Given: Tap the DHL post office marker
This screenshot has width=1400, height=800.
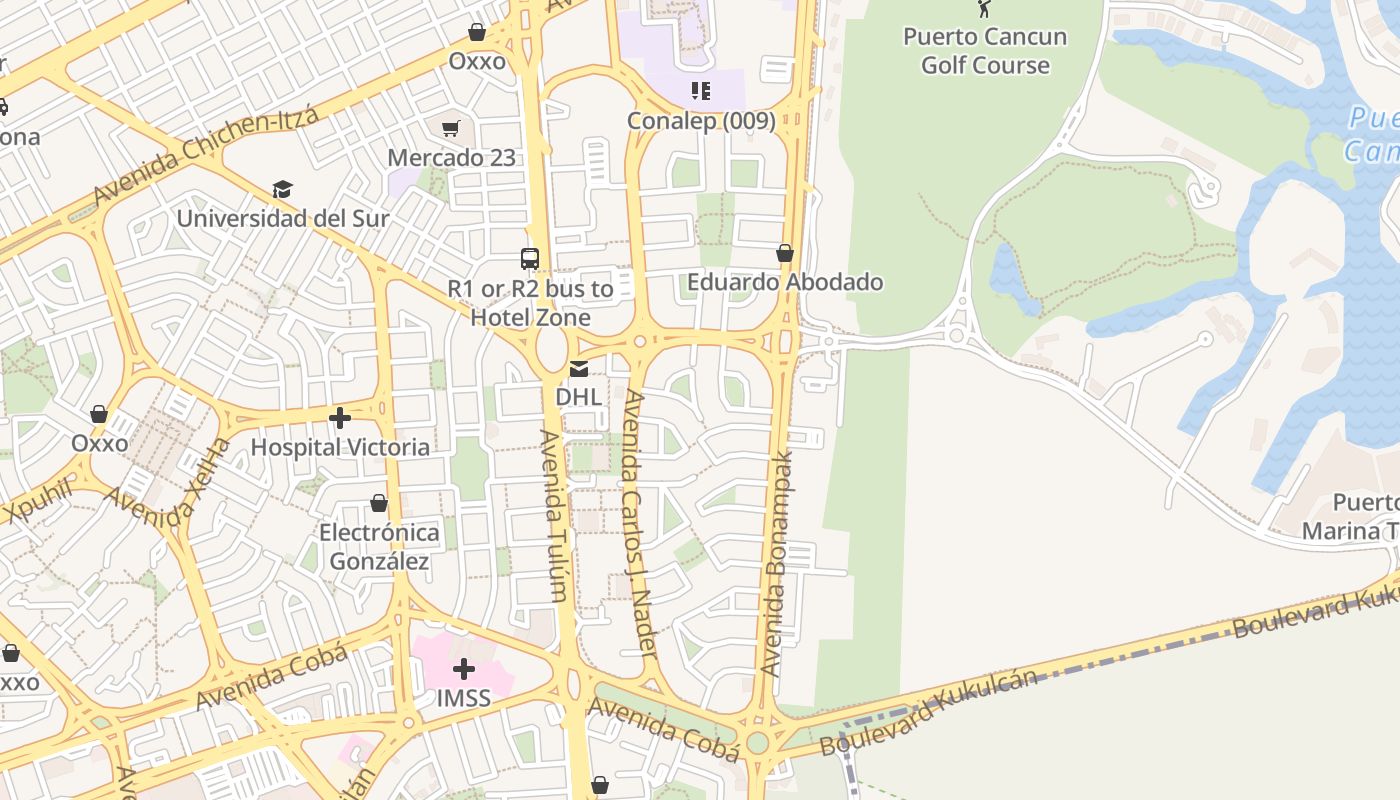Looking at the screenshot, I should pos(579,369).
